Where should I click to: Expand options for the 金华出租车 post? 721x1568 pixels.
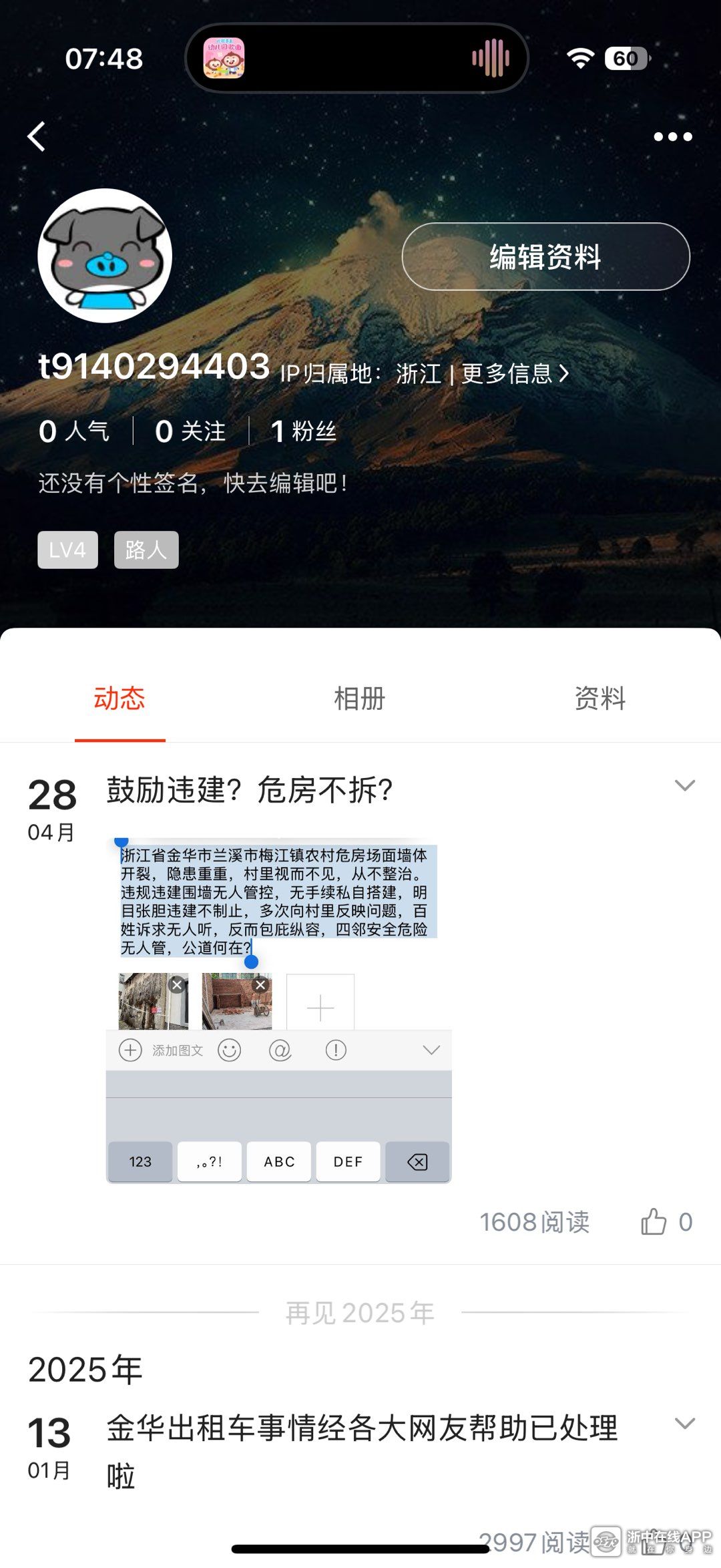(685, 1423)
